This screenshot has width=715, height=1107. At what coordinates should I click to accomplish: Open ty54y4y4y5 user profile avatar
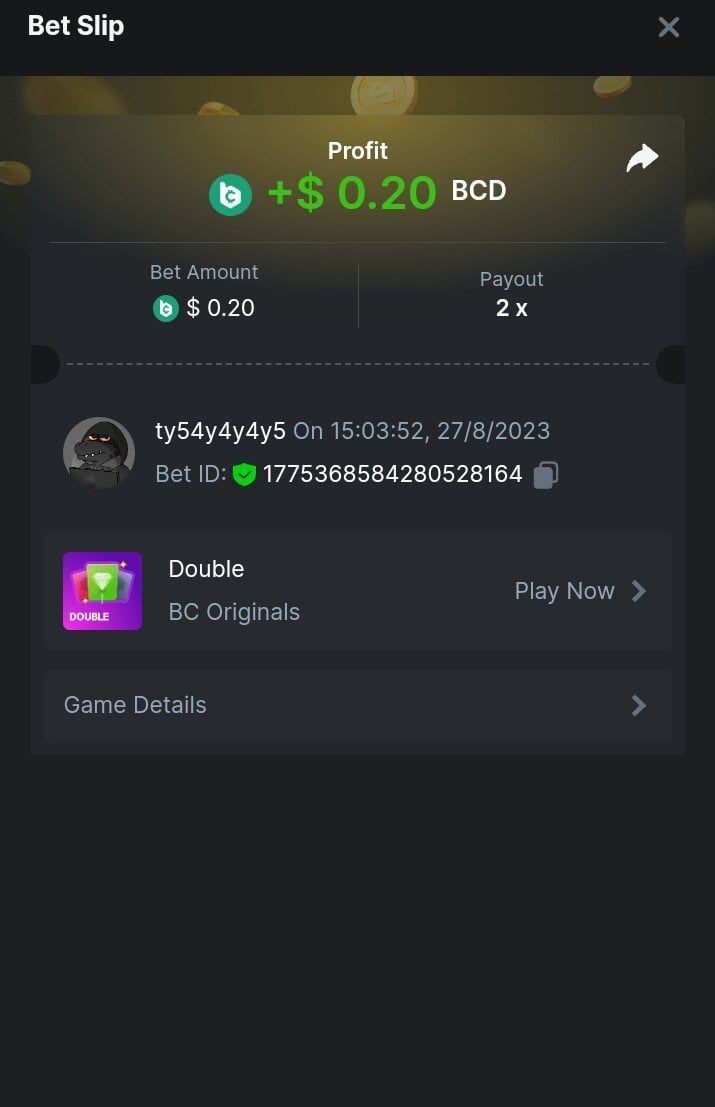coord(99,453)
